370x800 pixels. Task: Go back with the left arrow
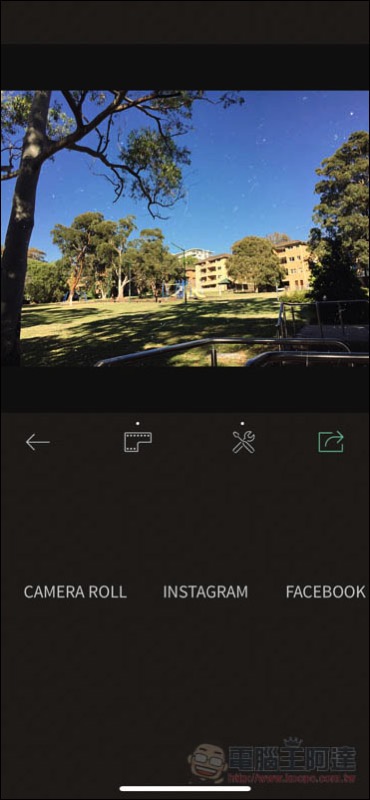point(38,442)
